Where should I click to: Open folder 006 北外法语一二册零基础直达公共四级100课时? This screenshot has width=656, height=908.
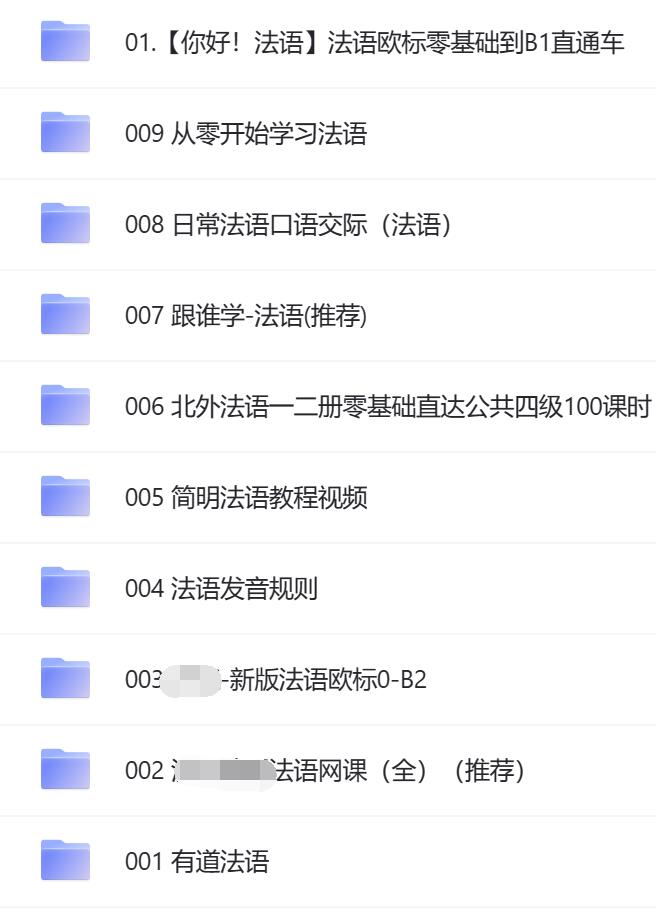click(x=387, y=407)
